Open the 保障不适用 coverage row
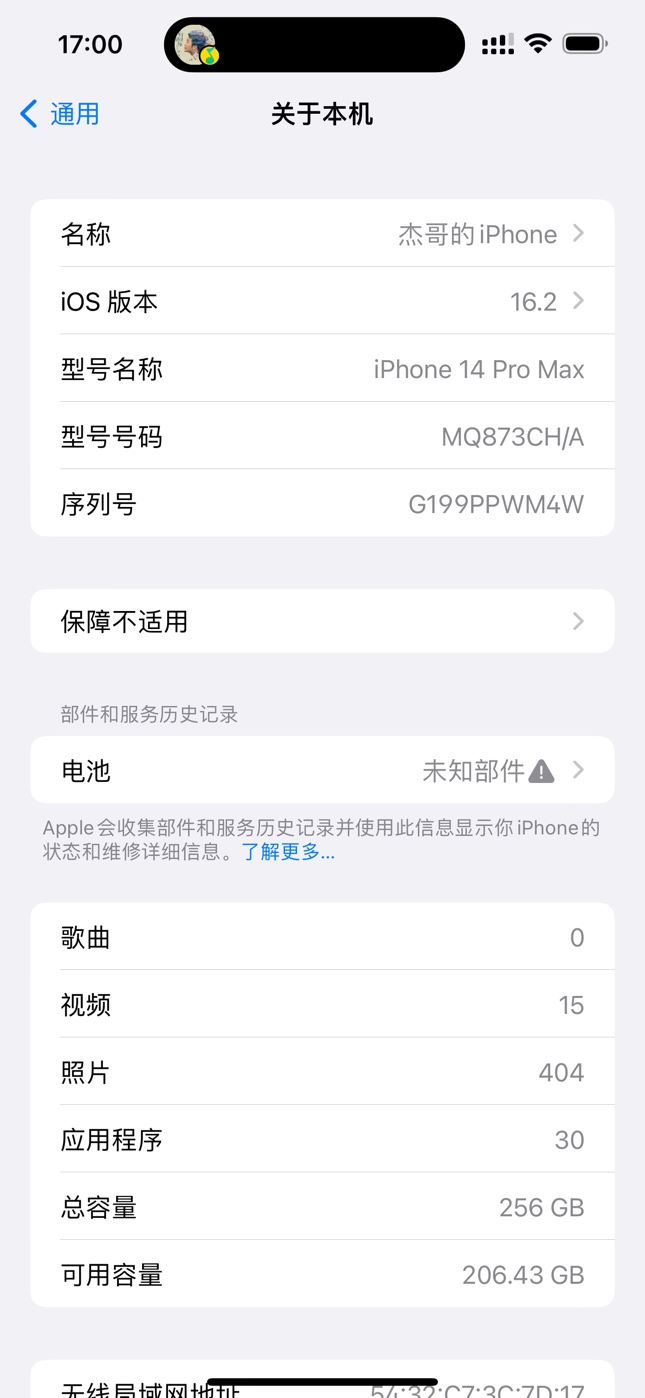Screen dimensions: 645x1398 (x=322, y=621)
